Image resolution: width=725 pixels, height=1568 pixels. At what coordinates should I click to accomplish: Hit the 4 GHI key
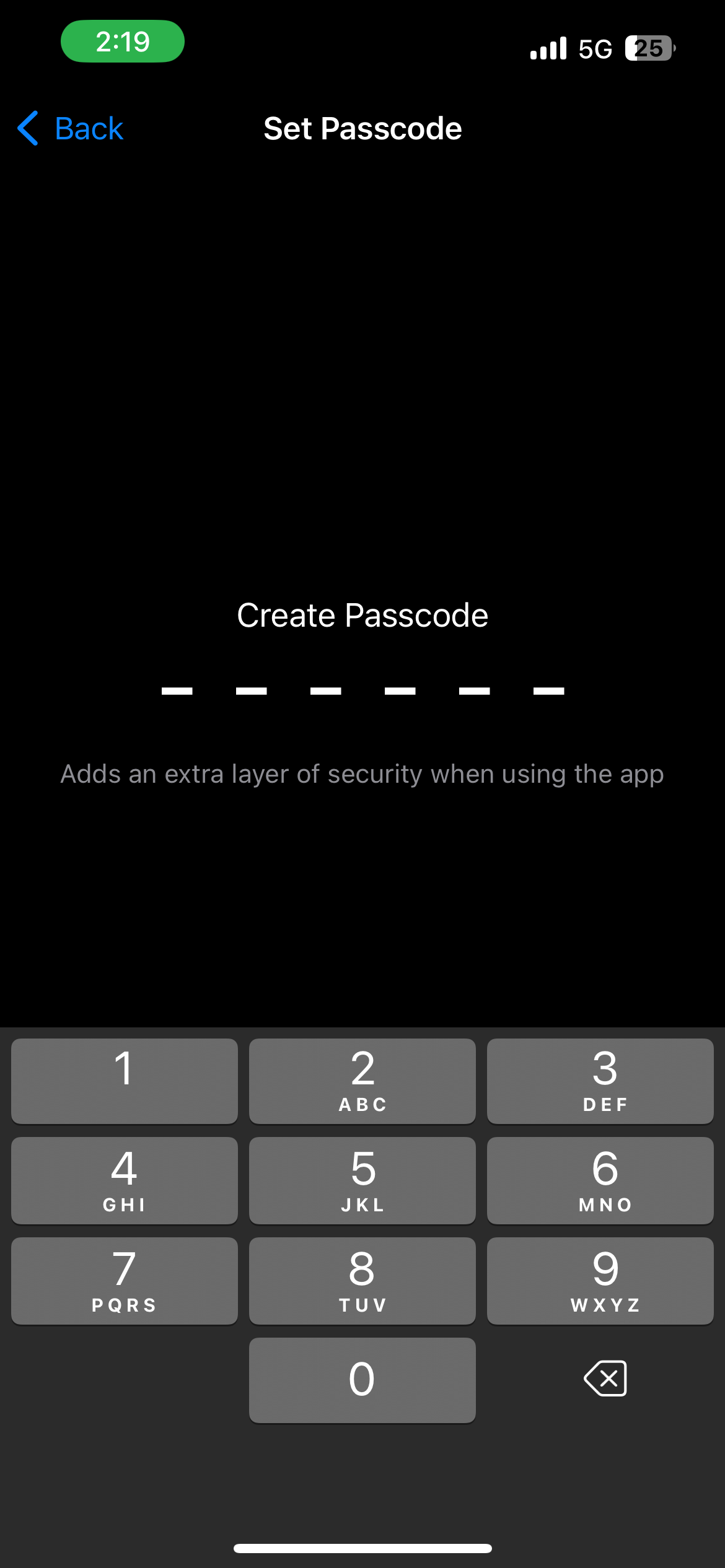point(125,1180)
